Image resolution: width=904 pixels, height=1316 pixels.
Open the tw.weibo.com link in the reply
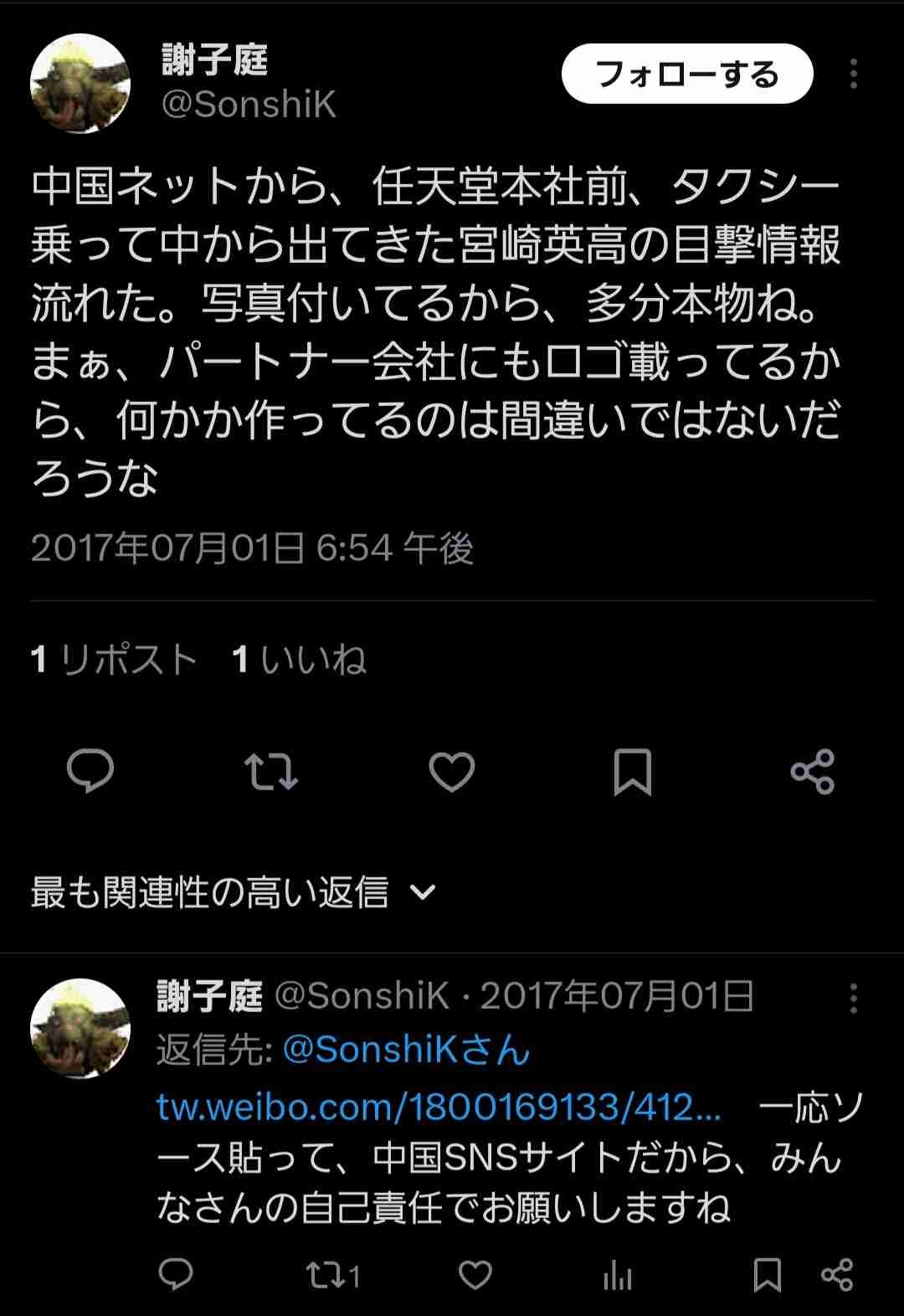[x=439, y=1107]
